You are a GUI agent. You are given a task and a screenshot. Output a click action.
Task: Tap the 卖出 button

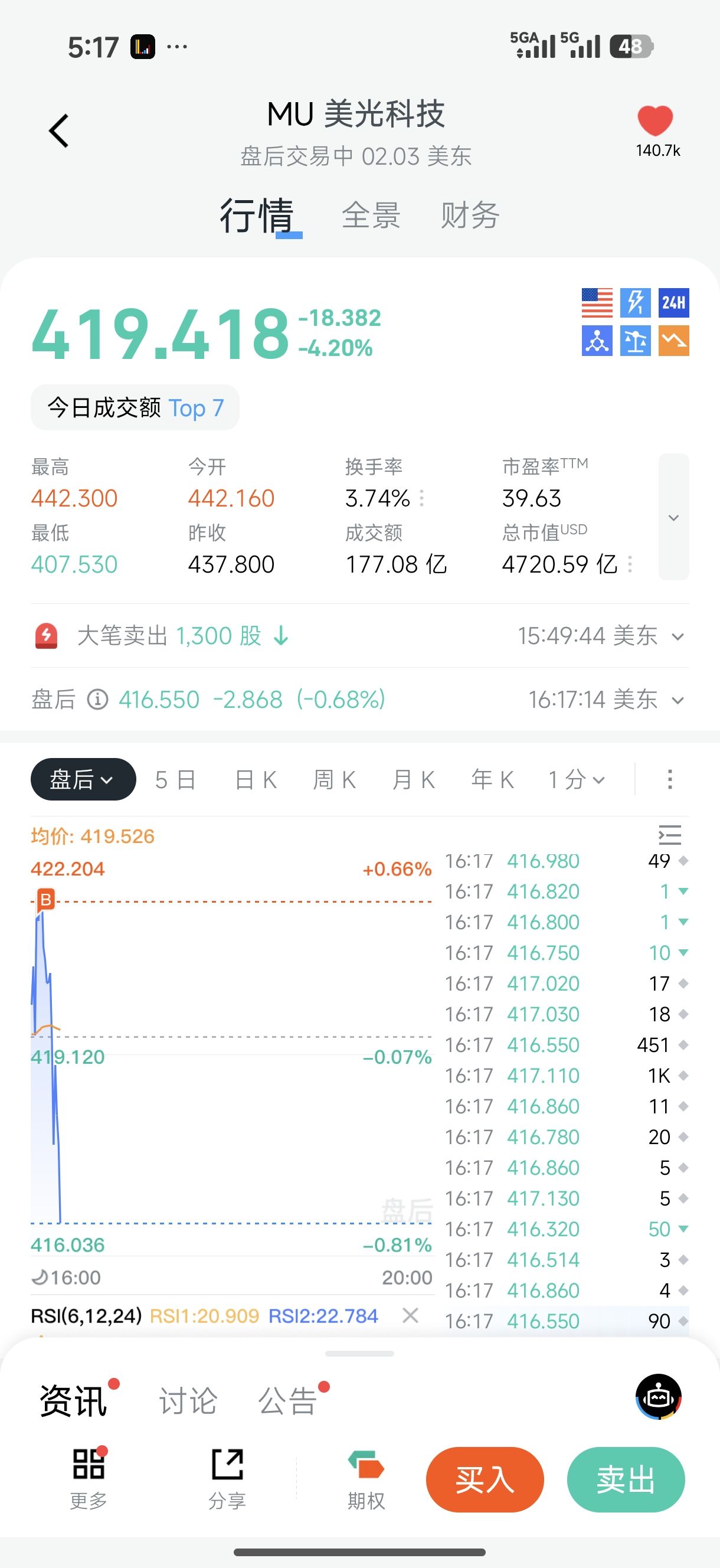click(625, 1479)
